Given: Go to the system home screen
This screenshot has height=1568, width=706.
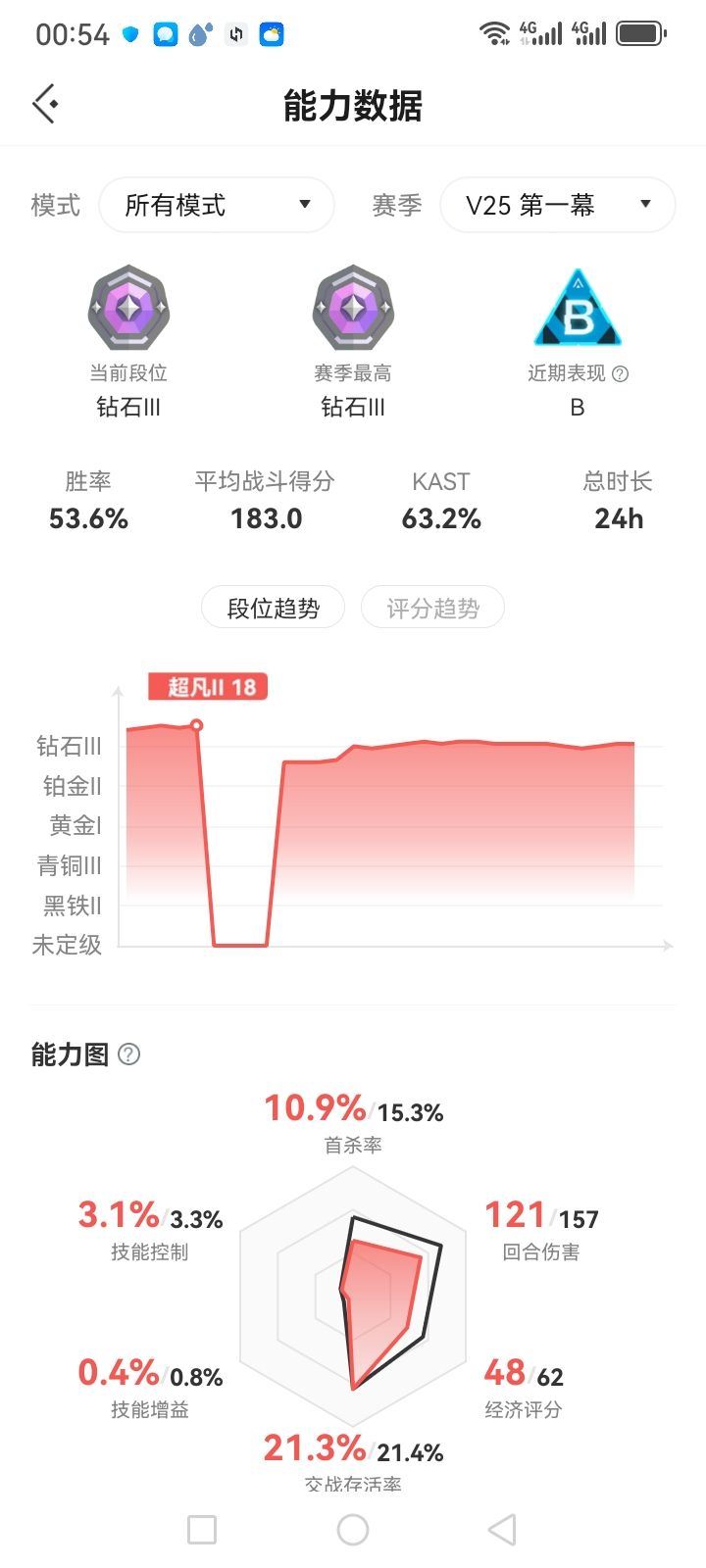Looking at the screenshot, I should (353, 1529).
